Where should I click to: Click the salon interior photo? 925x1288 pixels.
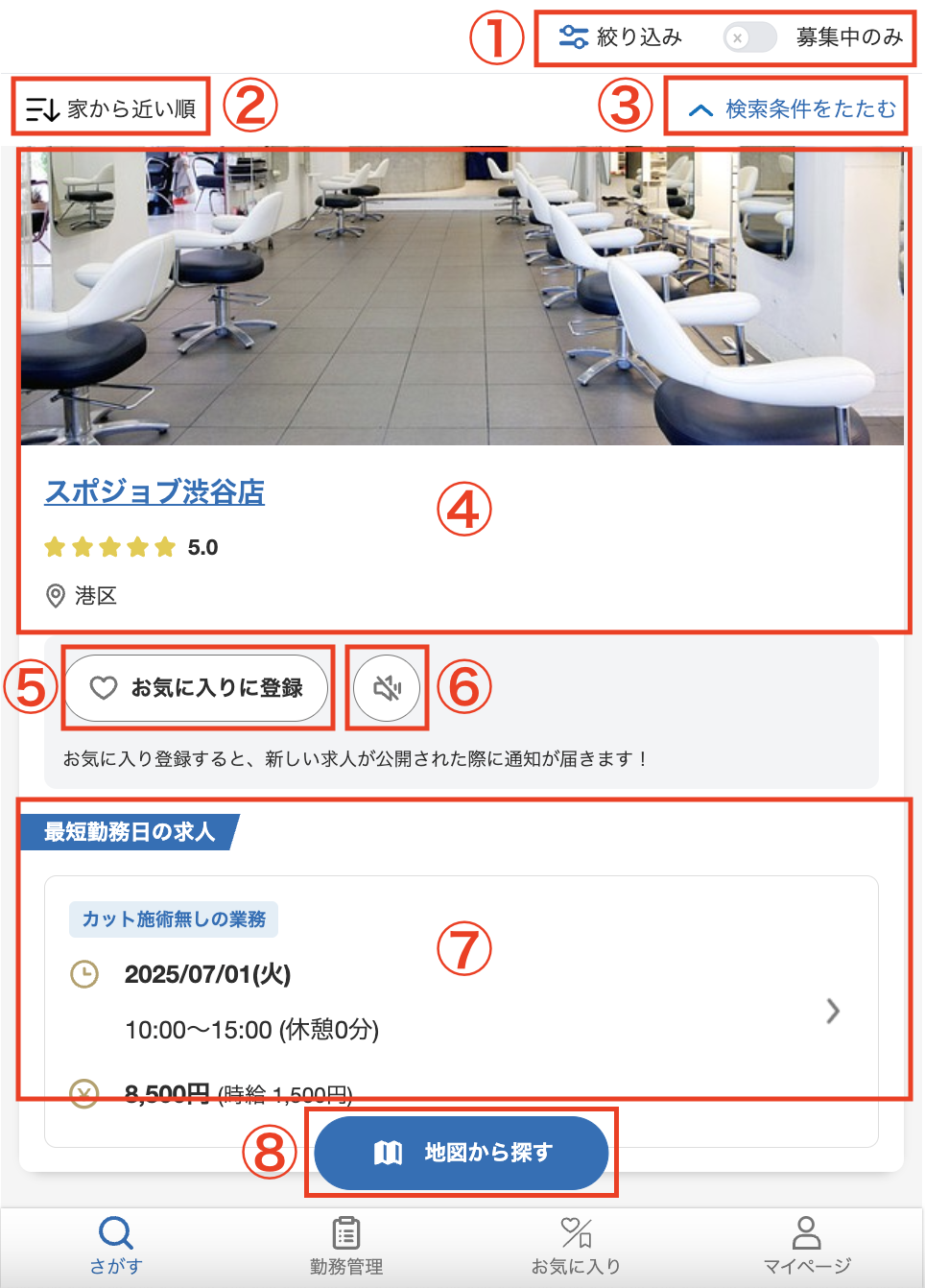[462, 293]
